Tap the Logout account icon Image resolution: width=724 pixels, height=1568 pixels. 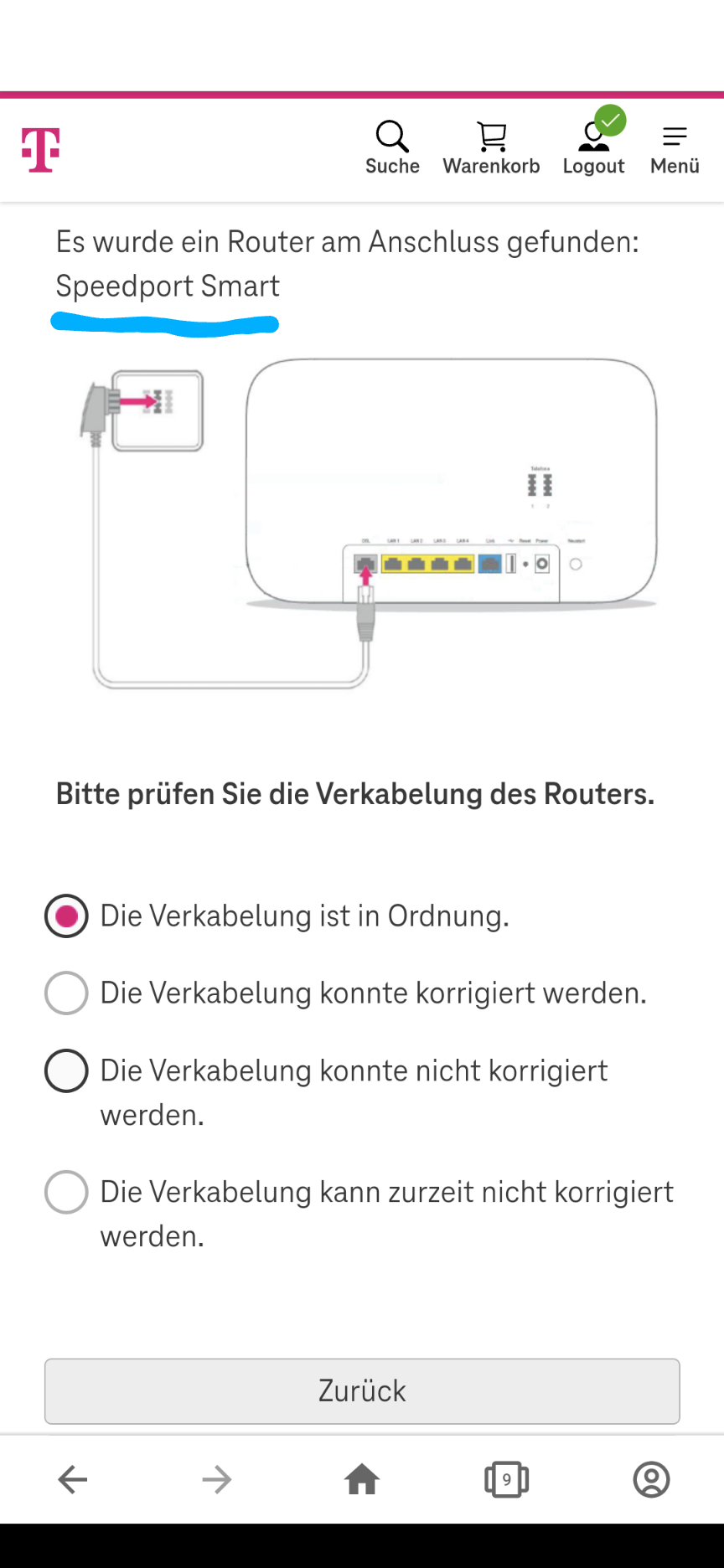pyautogui.click(x=593, y=147)
